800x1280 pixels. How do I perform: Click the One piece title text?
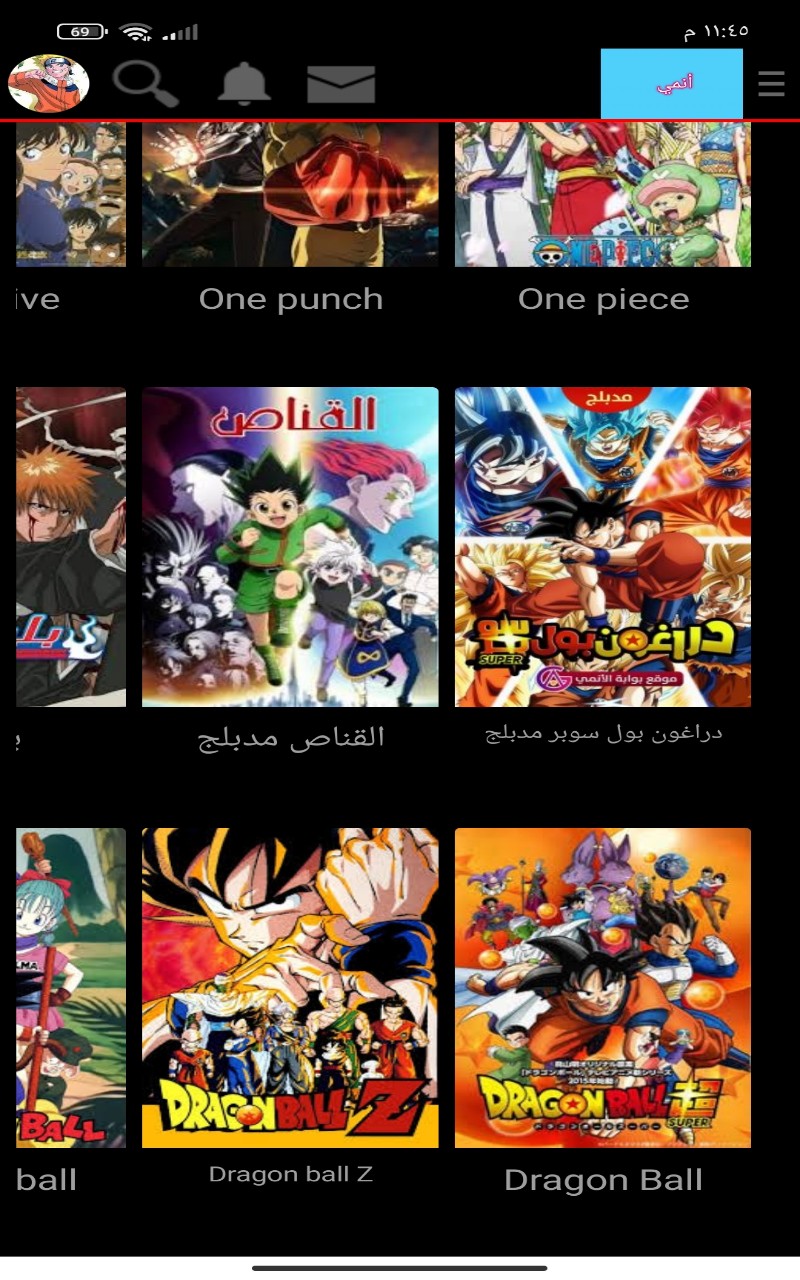(602, 297)
